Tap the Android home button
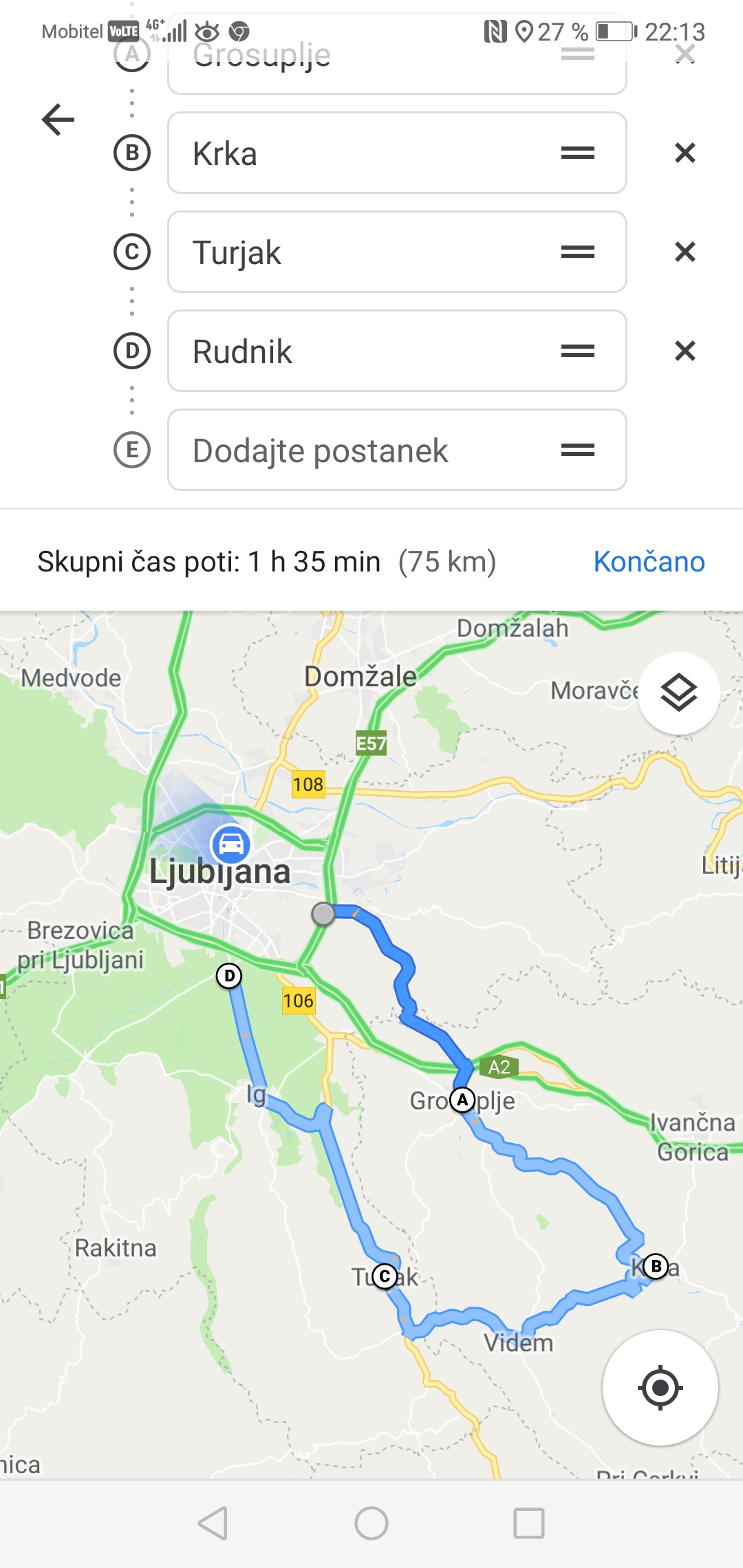The image size is (743, 1568). [371, 1523]
